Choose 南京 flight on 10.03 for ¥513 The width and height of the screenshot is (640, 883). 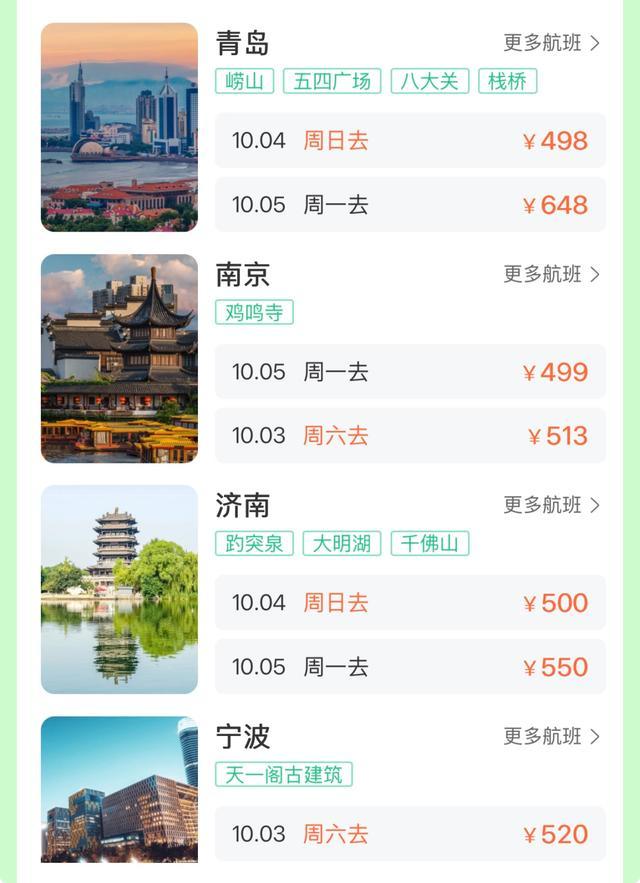pos(410,435)
